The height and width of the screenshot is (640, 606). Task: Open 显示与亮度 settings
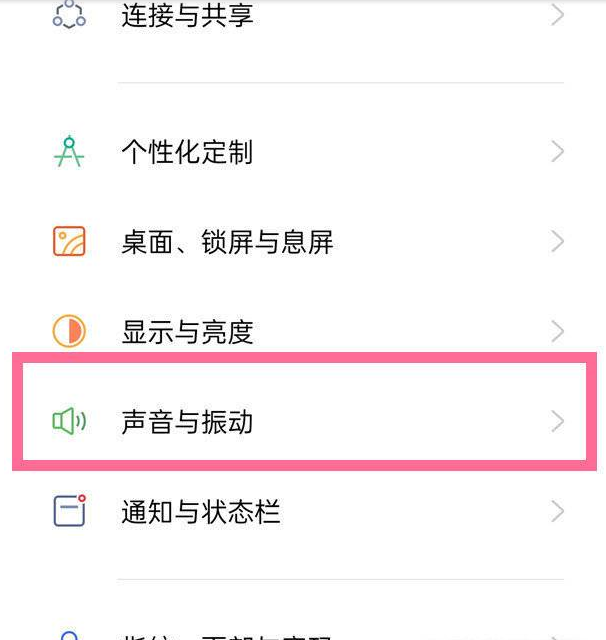pyautogui.click(x=187, y=332)
